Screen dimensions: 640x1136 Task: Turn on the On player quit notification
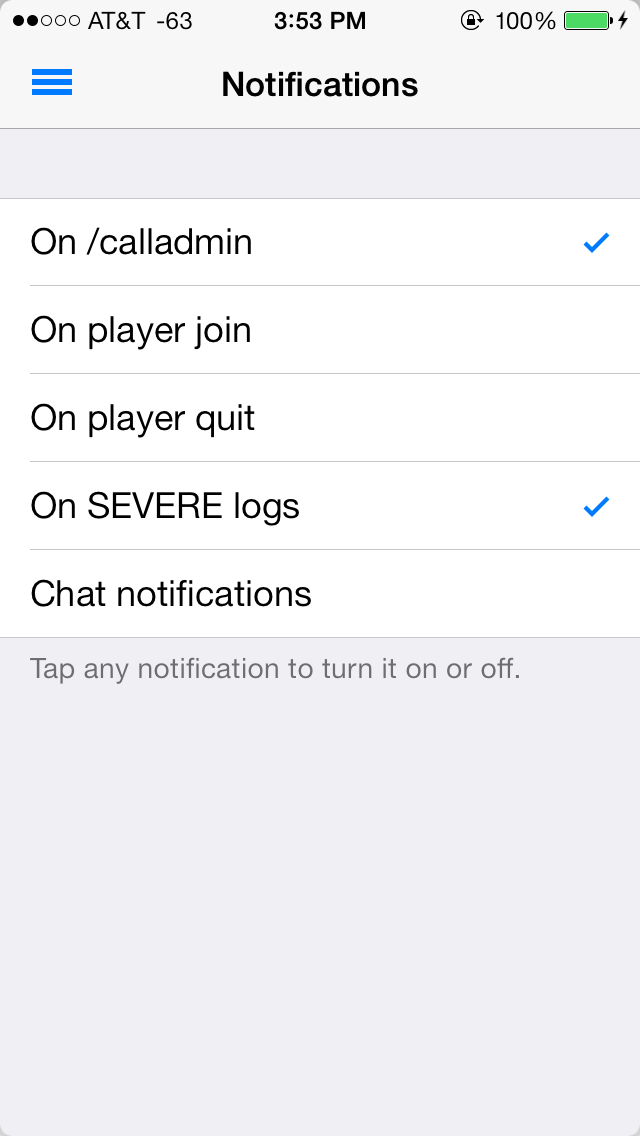pyautogui.click(x=320, y=418)
